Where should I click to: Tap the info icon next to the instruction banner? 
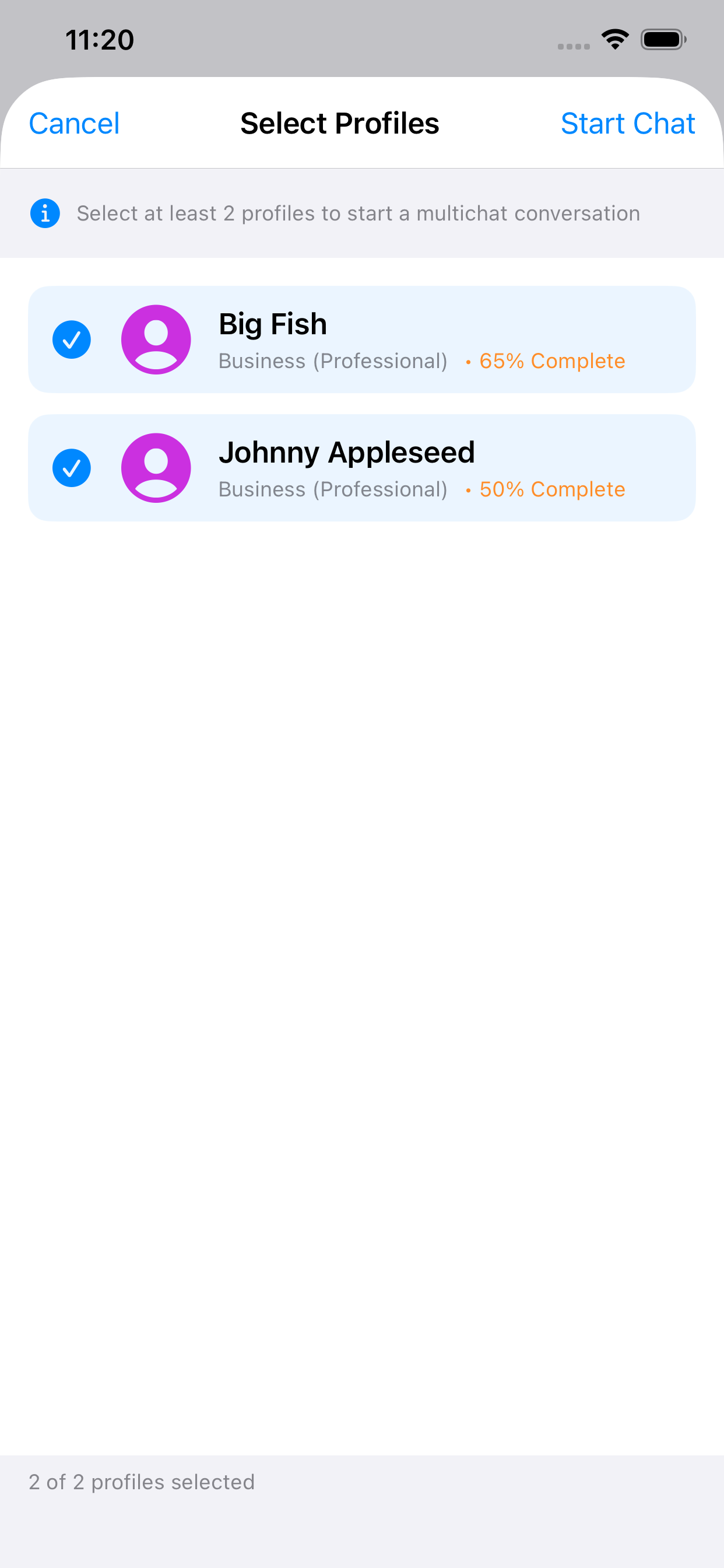pyautogui.click(x=44, y=213)
